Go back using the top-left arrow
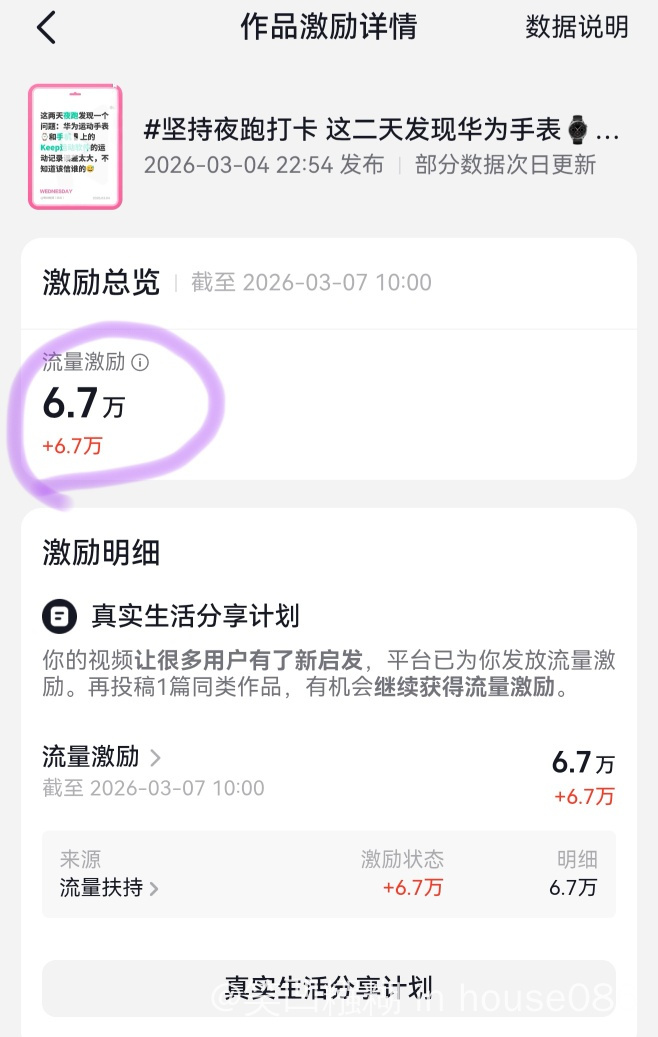 (46, 28)
